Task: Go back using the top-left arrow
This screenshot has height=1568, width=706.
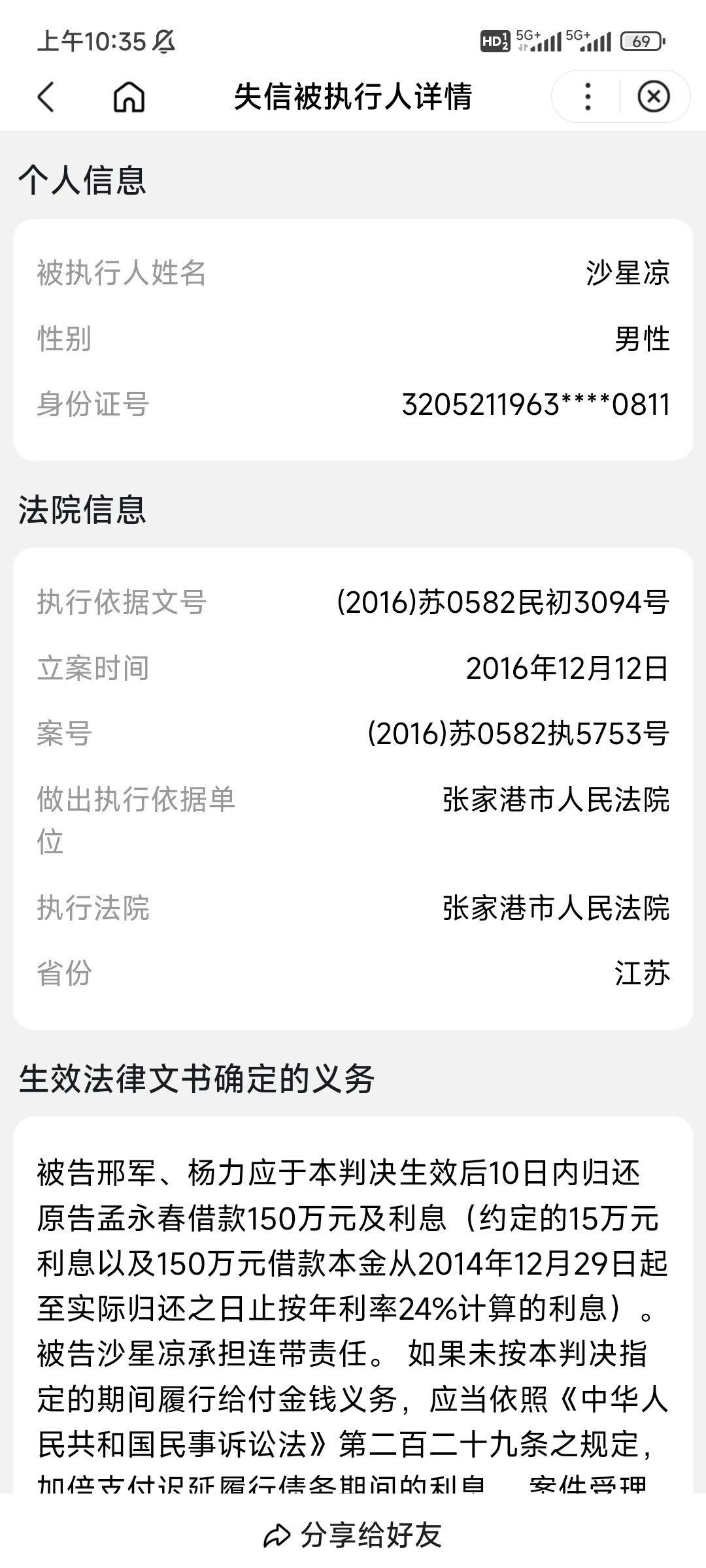Action: point(46,97)
